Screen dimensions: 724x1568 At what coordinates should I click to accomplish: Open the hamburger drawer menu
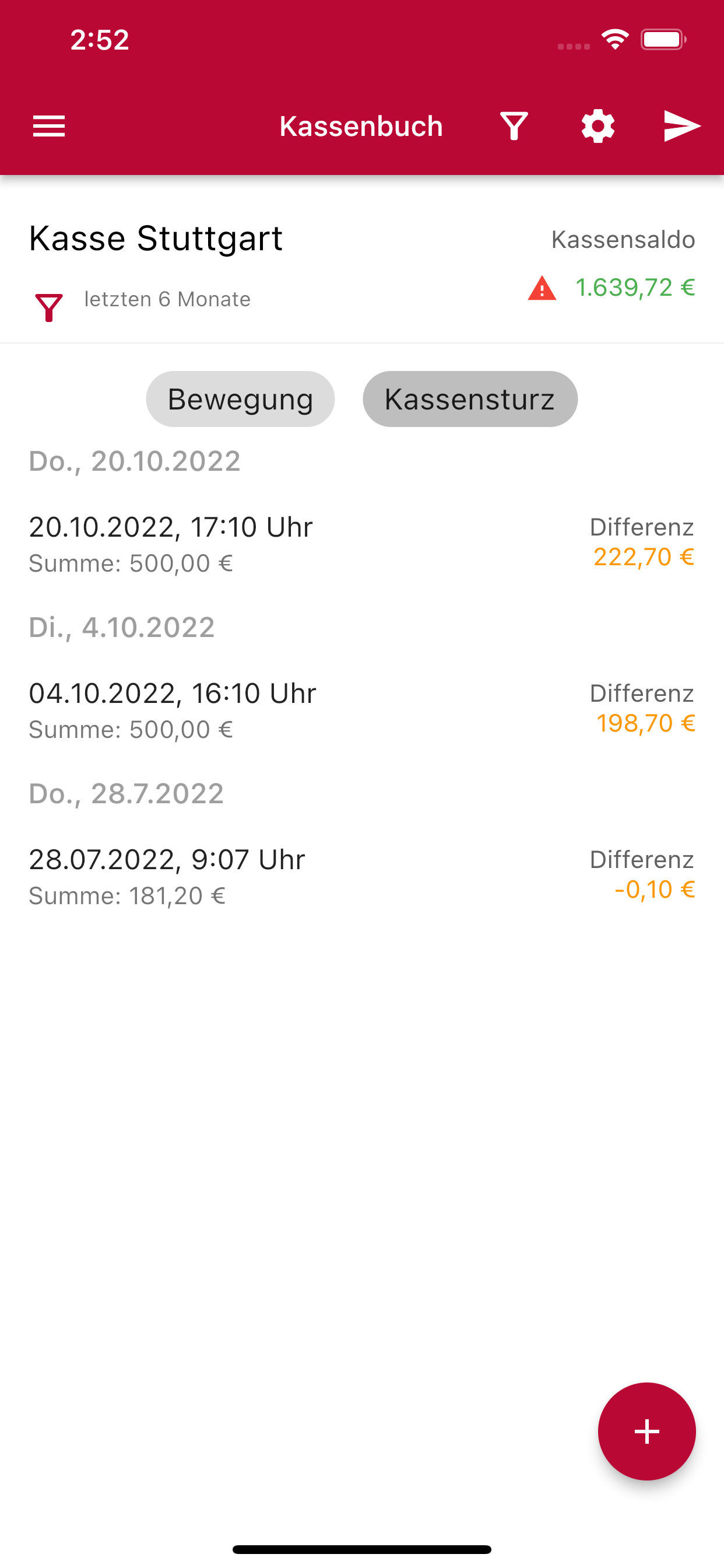point(48,126)
